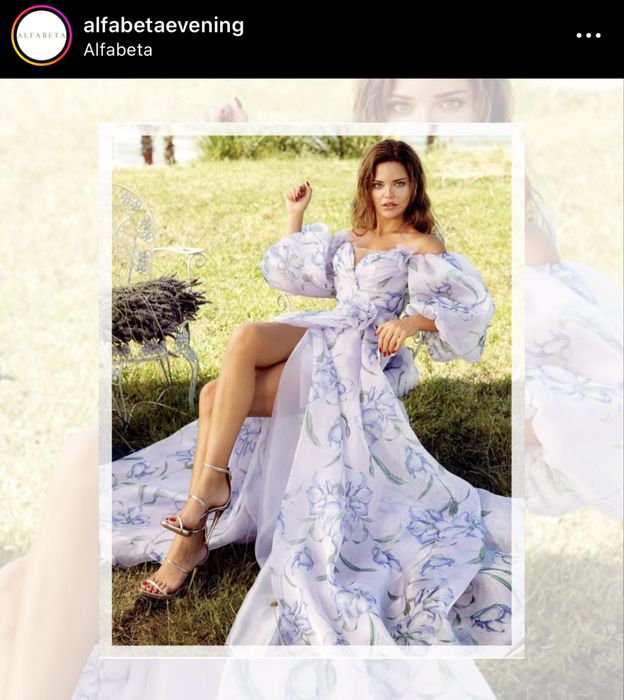Open the alfabetaevening username link
Viewport: 624px width, 700px height.
tap(163, 25)
